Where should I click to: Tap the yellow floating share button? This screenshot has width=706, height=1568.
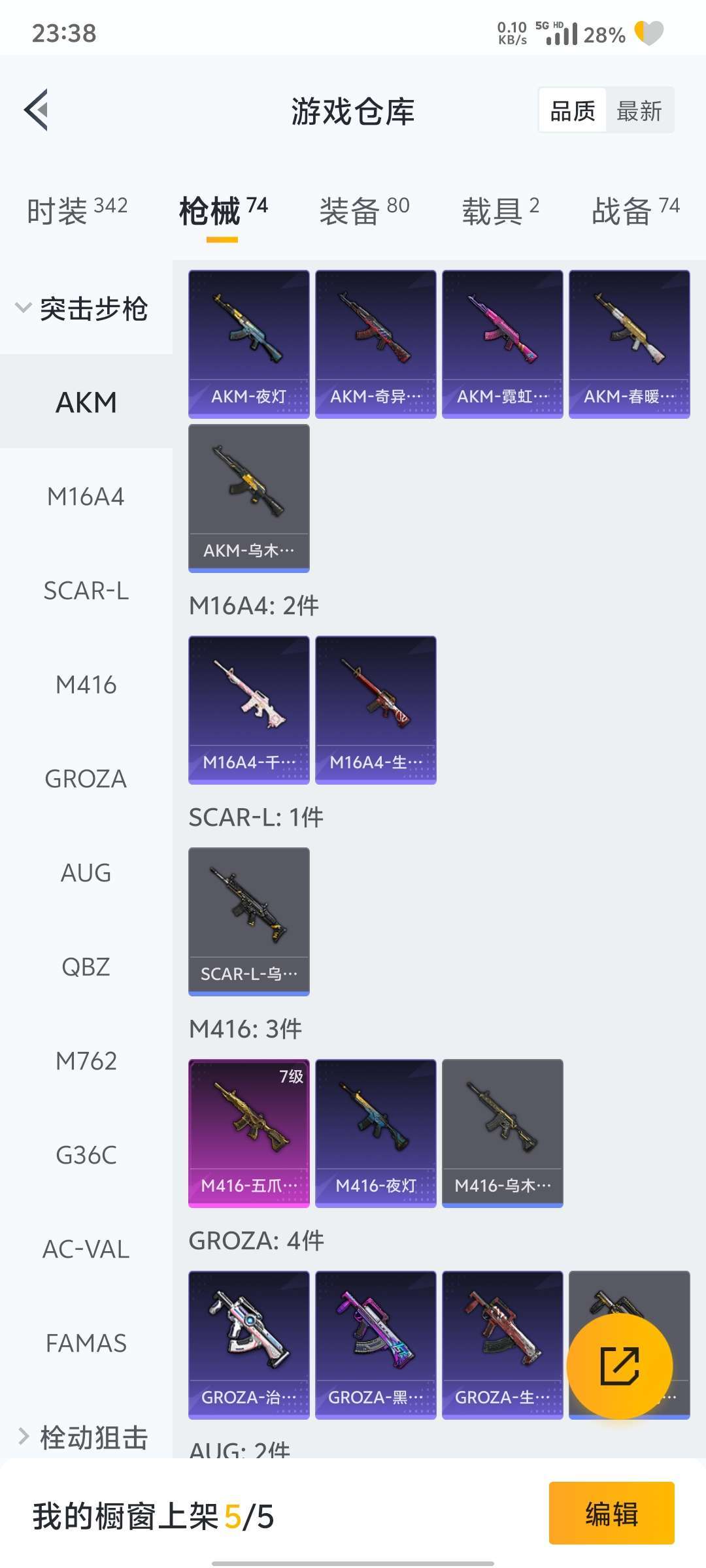pos(619,1365)
